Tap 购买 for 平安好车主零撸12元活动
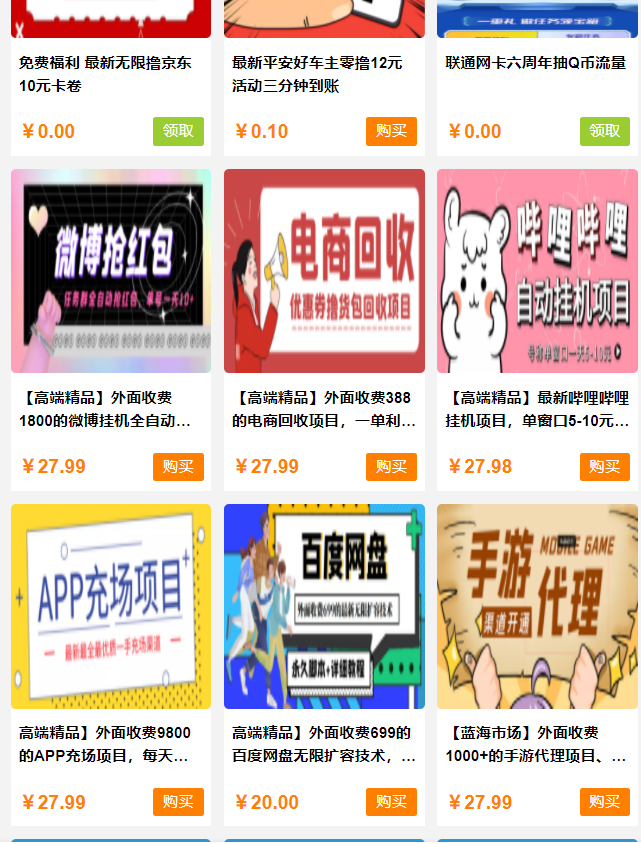This screenshot has width=641, height=844. [391, 131]
